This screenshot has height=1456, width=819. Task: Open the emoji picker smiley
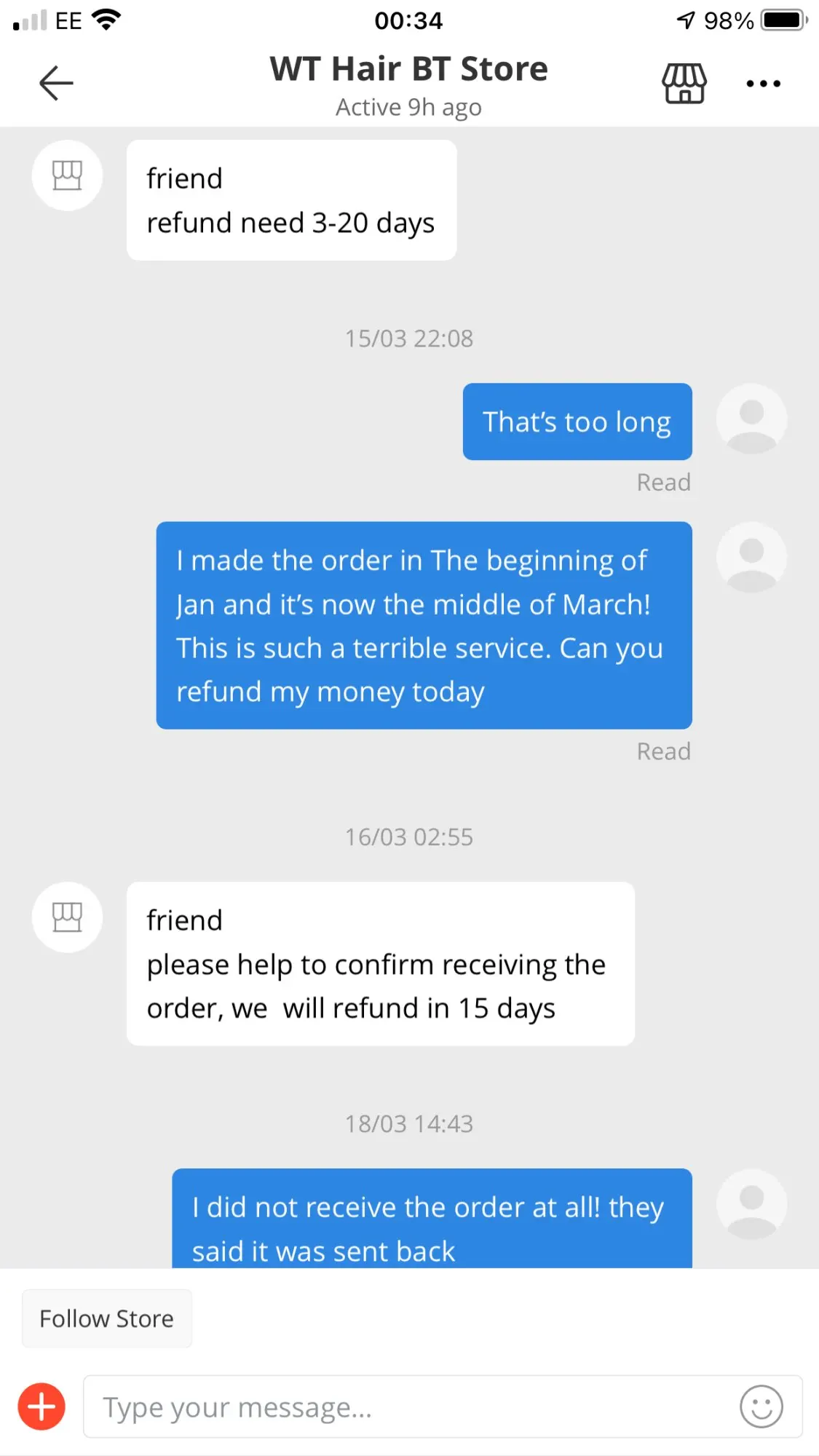761,1406
